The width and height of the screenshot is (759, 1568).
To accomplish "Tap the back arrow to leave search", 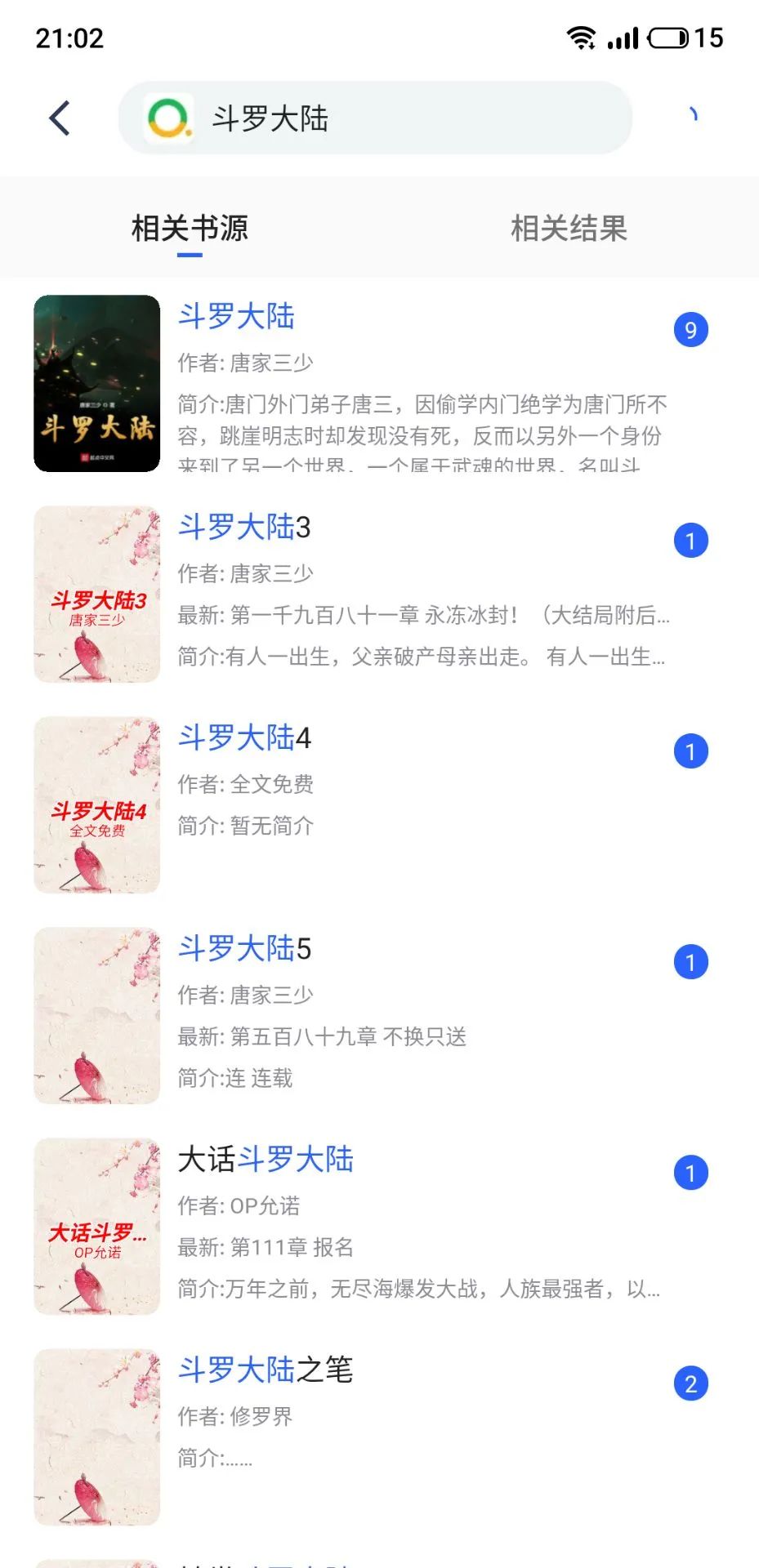I will 60,117.
